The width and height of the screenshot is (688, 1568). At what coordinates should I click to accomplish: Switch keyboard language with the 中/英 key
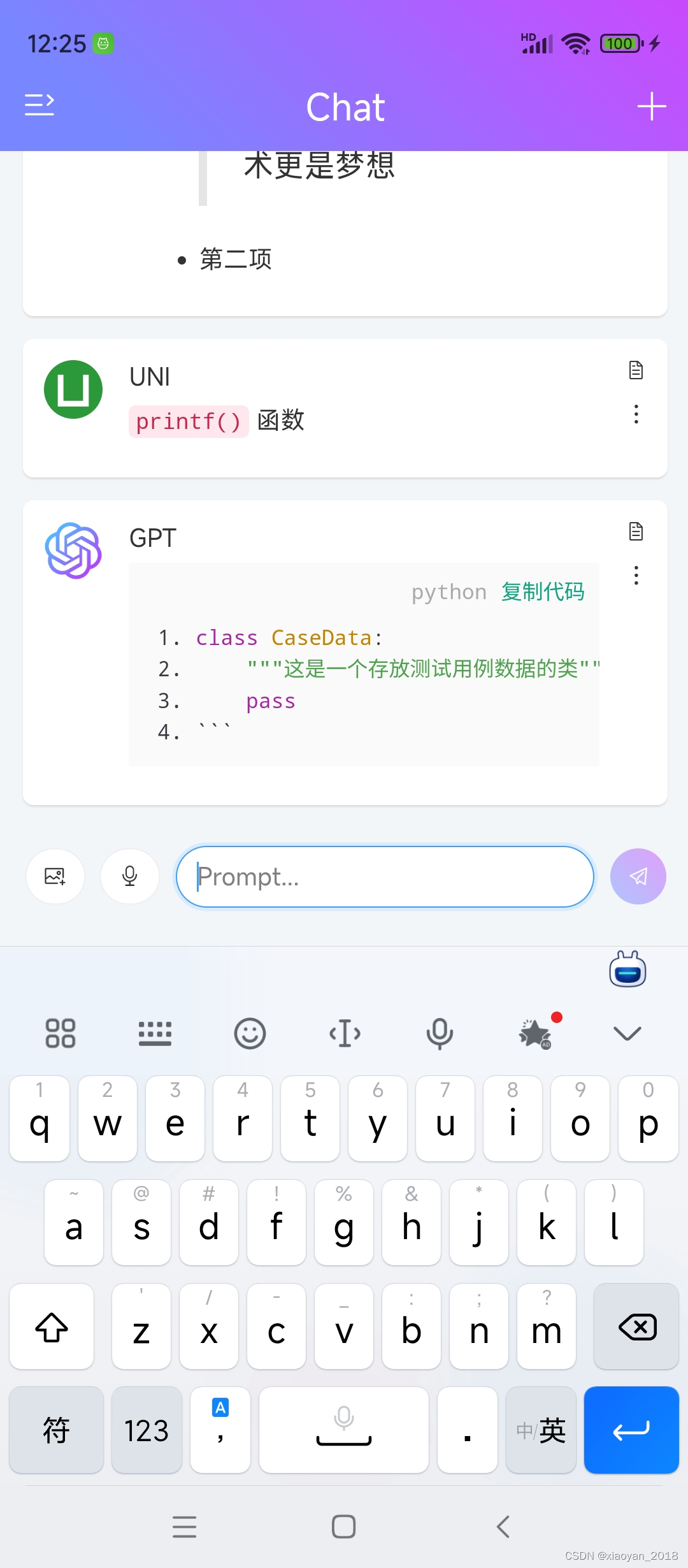[540, 1430]
